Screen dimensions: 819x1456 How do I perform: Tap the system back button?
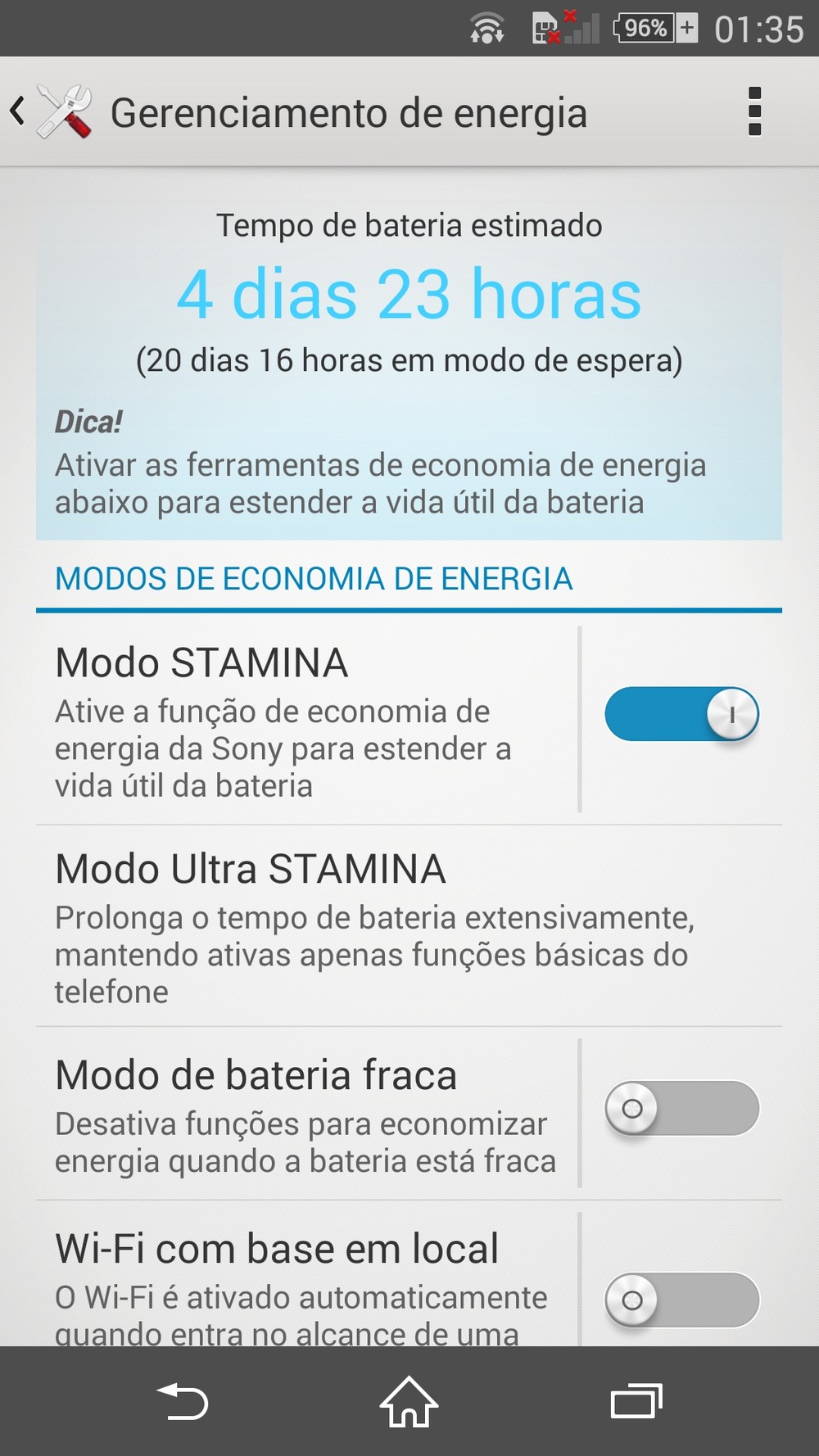coord(183,1402)
